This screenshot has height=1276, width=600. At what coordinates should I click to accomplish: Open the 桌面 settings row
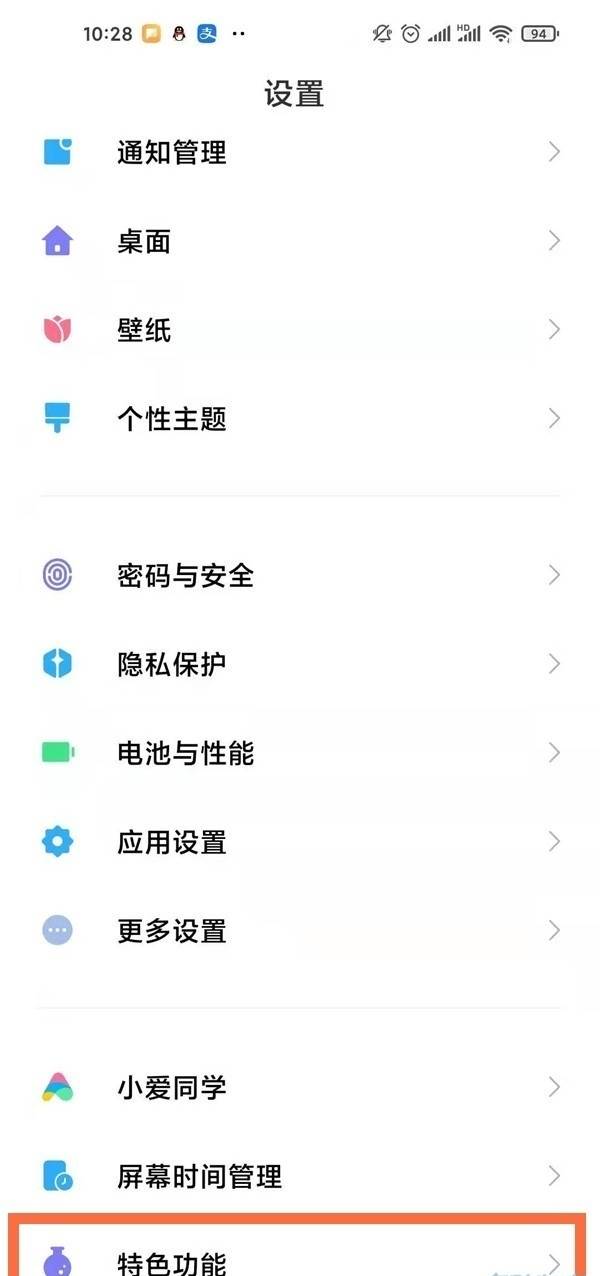click(x=300, y=241)
